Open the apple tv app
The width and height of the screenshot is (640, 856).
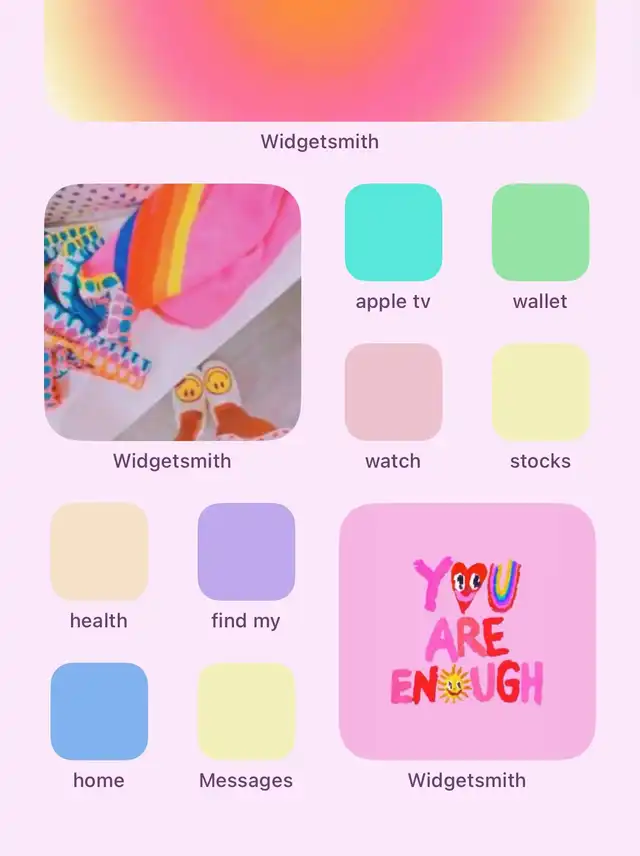click(x=393, y=232)
